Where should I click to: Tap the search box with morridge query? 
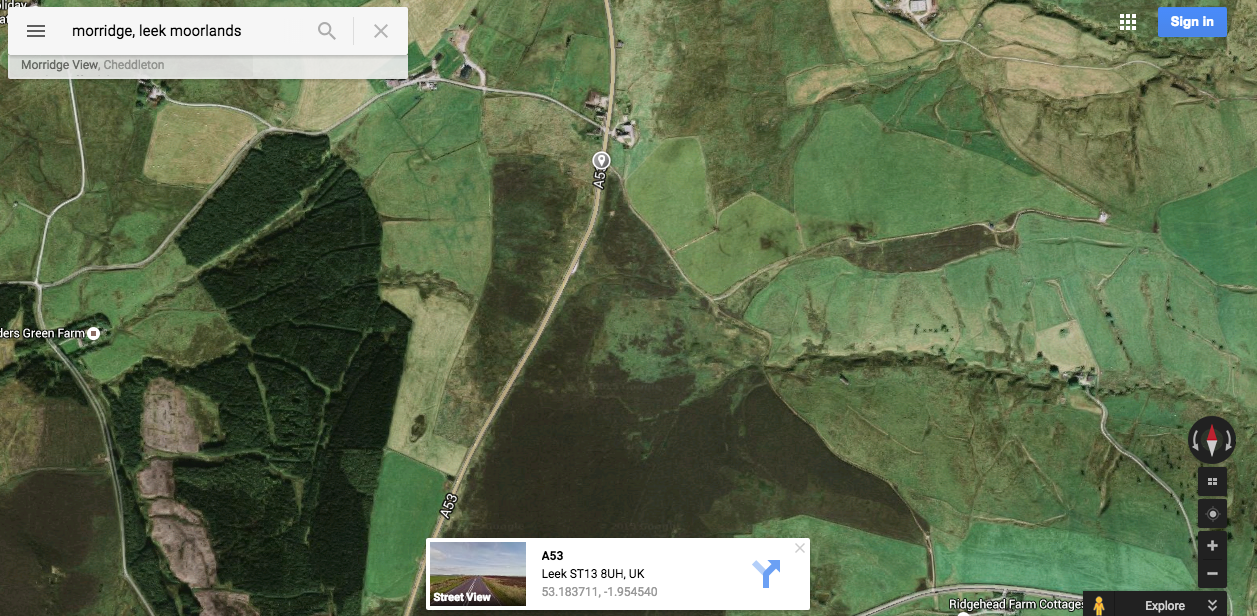pyautogui.click(x=185, y=31)
